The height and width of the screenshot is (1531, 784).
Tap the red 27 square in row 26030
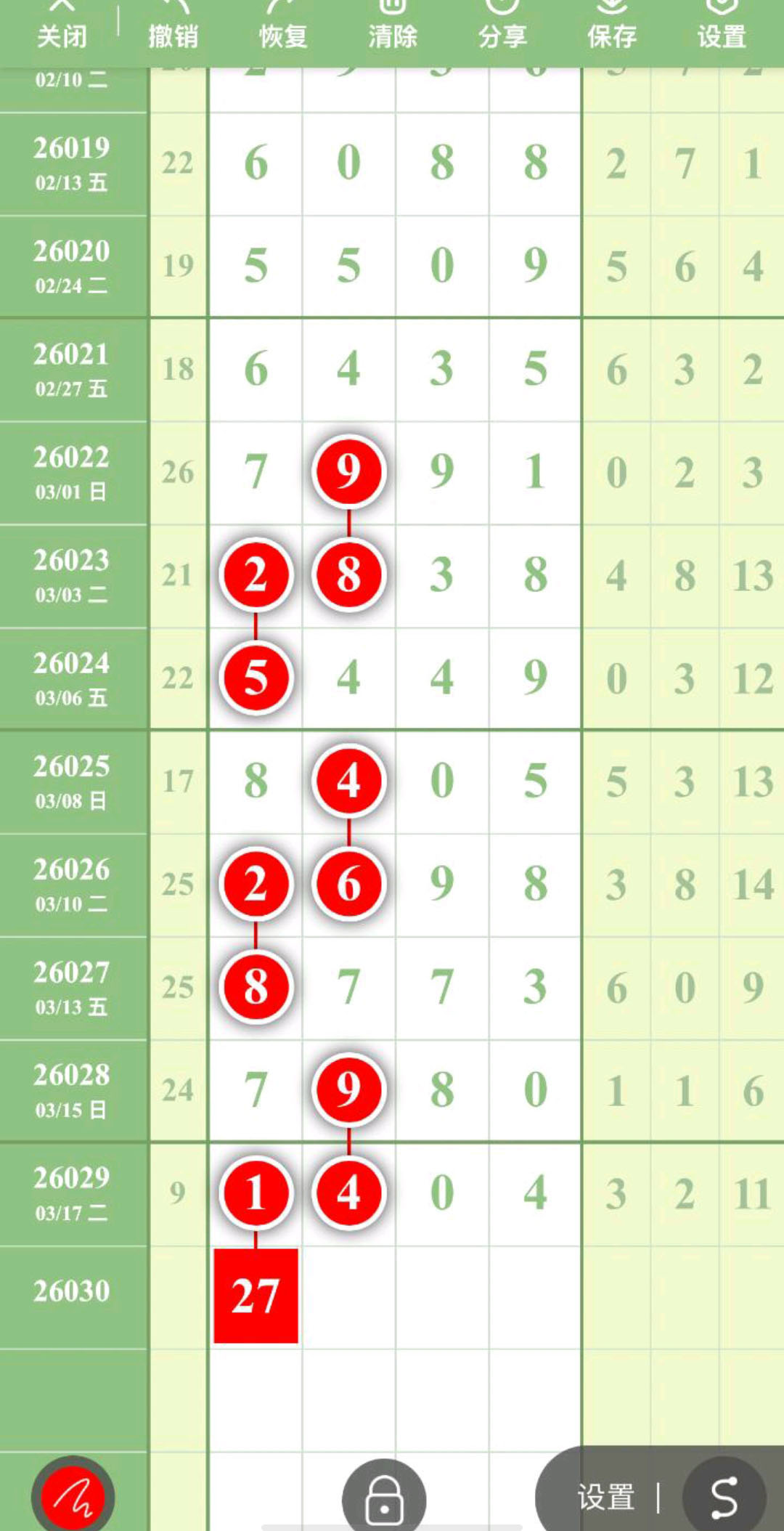(256, 1296)
